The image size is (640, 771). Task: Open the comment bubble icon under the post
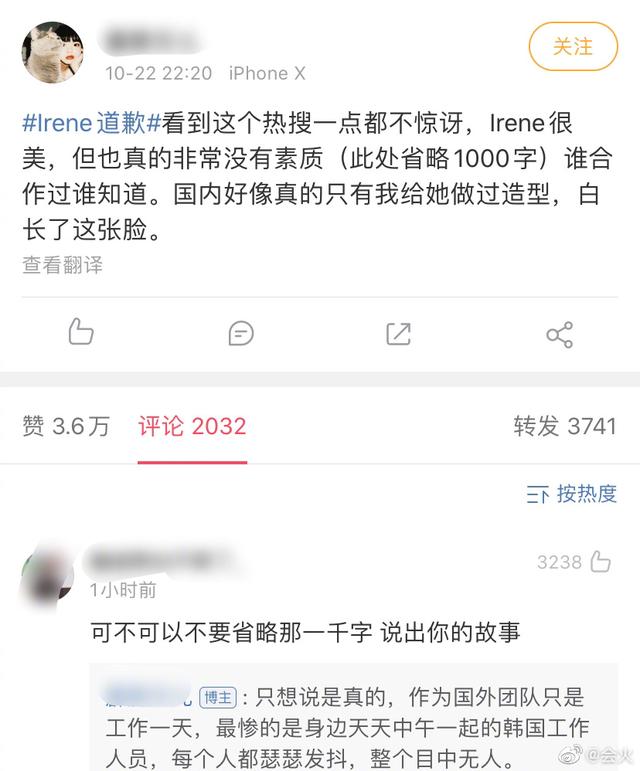pos(240,333)
